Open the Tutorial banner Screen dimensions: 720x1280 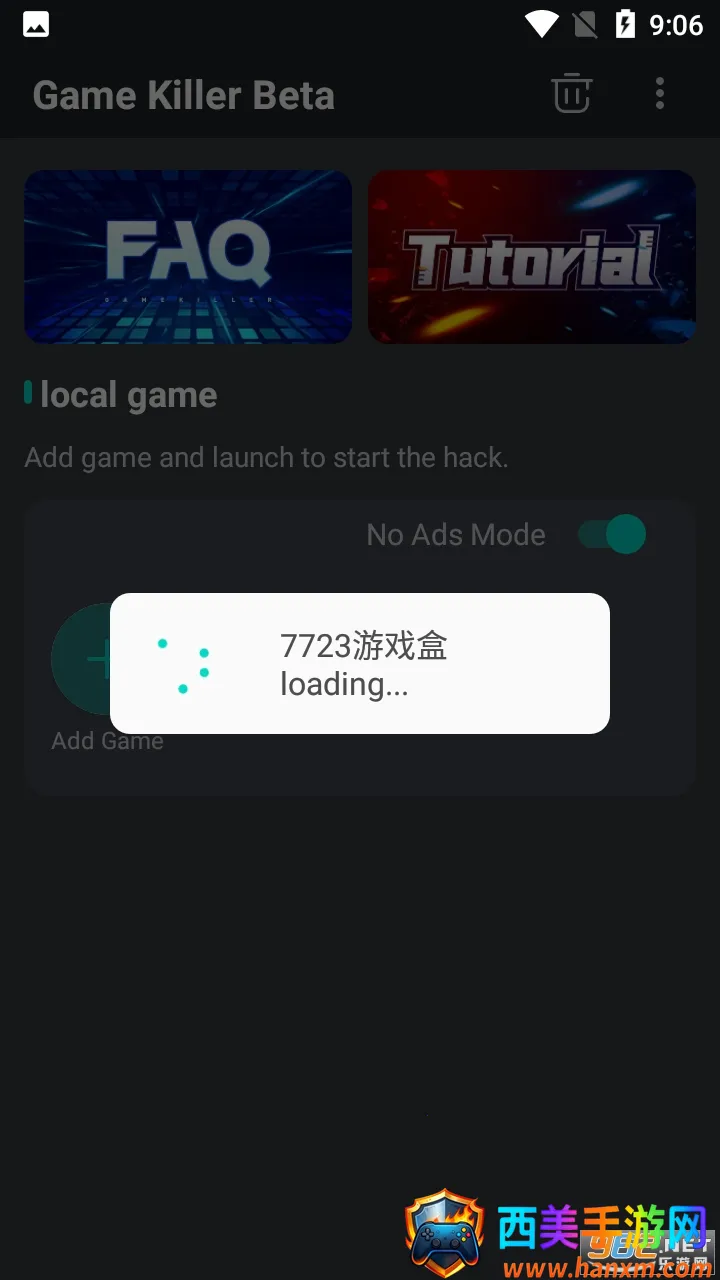point(531,257)
